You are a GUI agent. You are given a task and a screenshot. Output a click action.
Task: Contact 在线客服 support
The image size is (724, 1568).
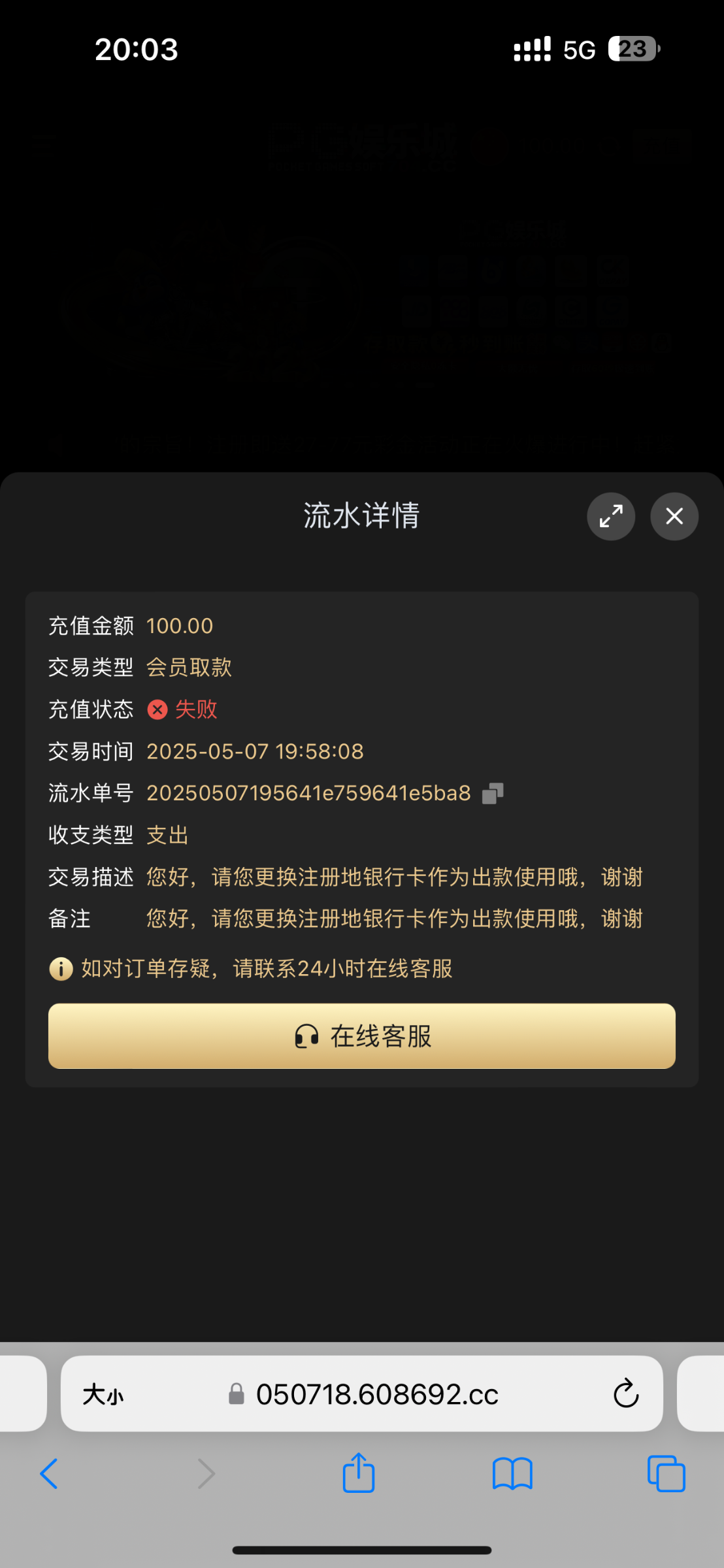point(362,1036)
